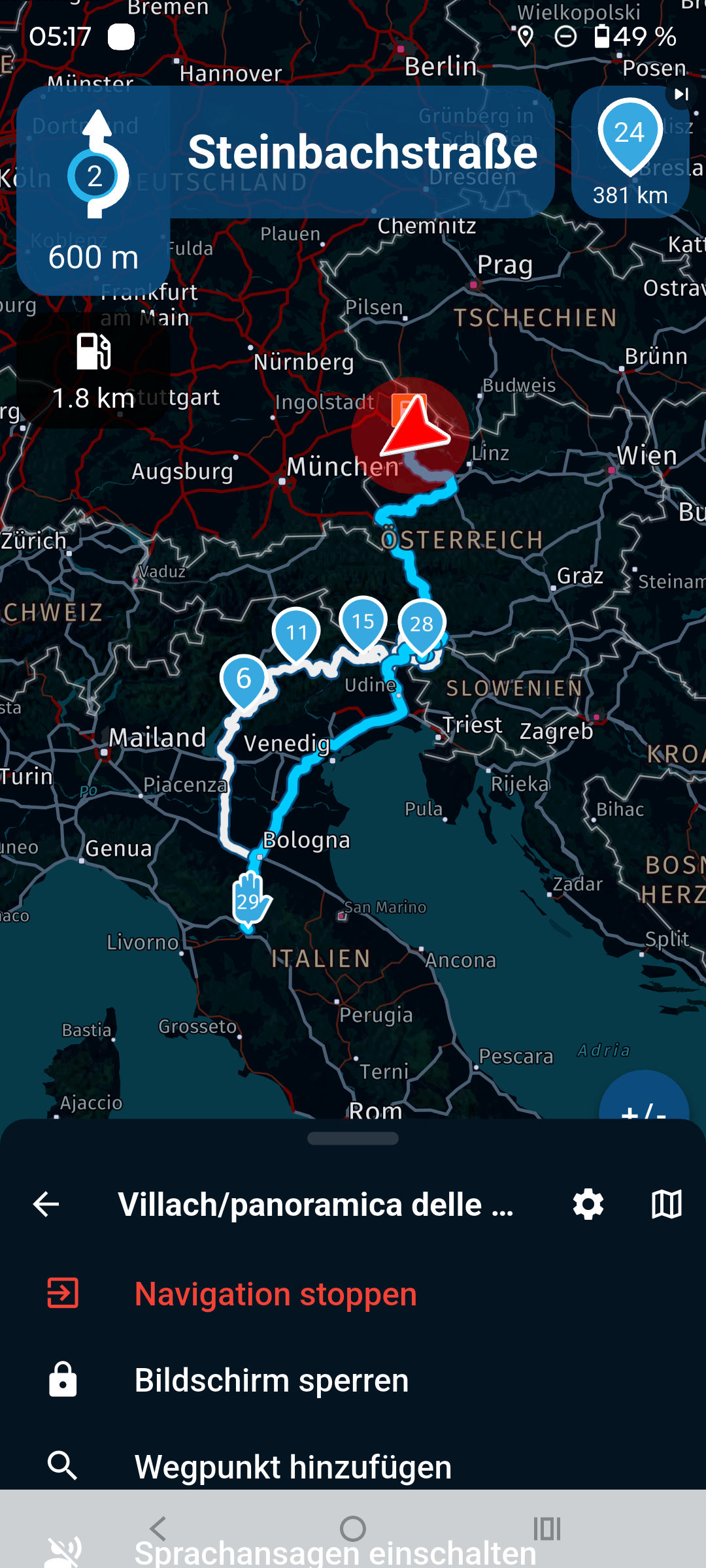The height and width of the screenshot is (1568, 706).
Task: Go back using the arrow beside Villach title
Action: pyautogui.click(x=44, y=1203)
